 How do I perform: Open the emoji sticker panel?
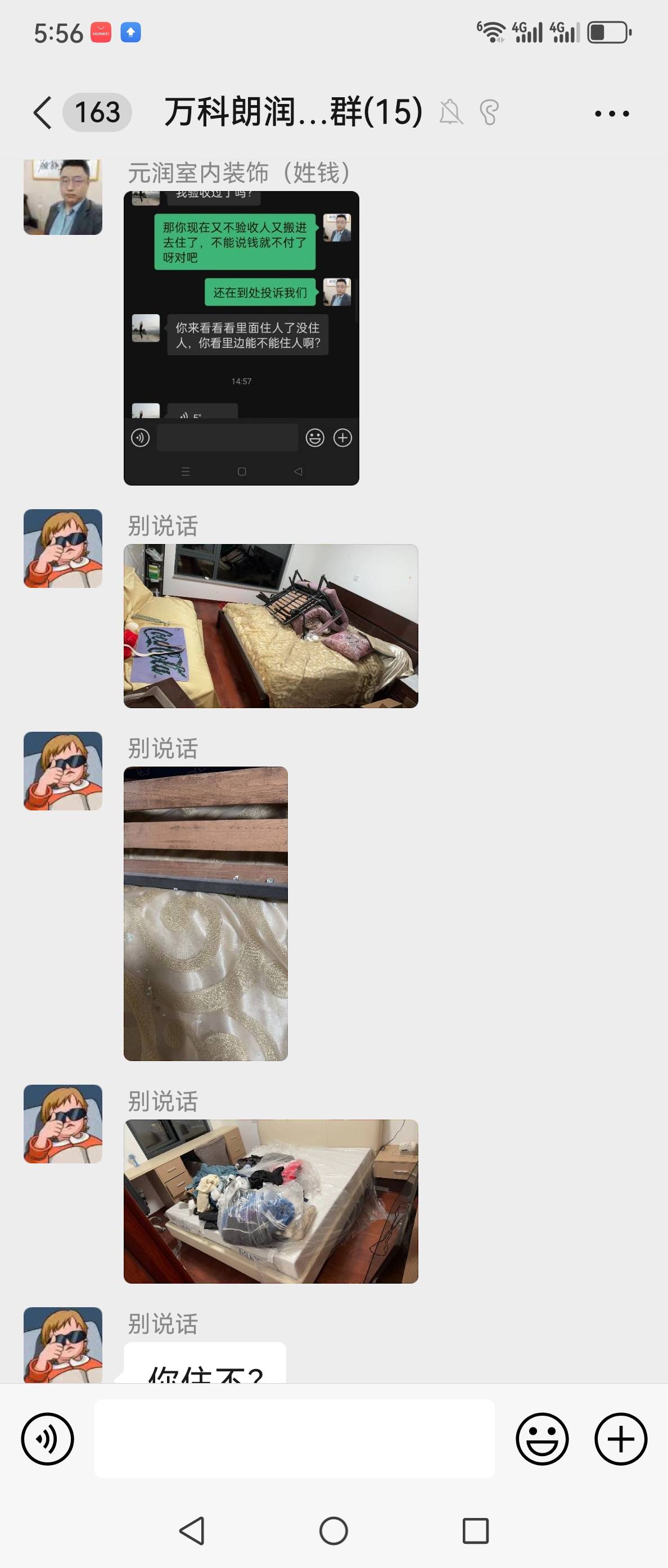tap(542, 1439)
